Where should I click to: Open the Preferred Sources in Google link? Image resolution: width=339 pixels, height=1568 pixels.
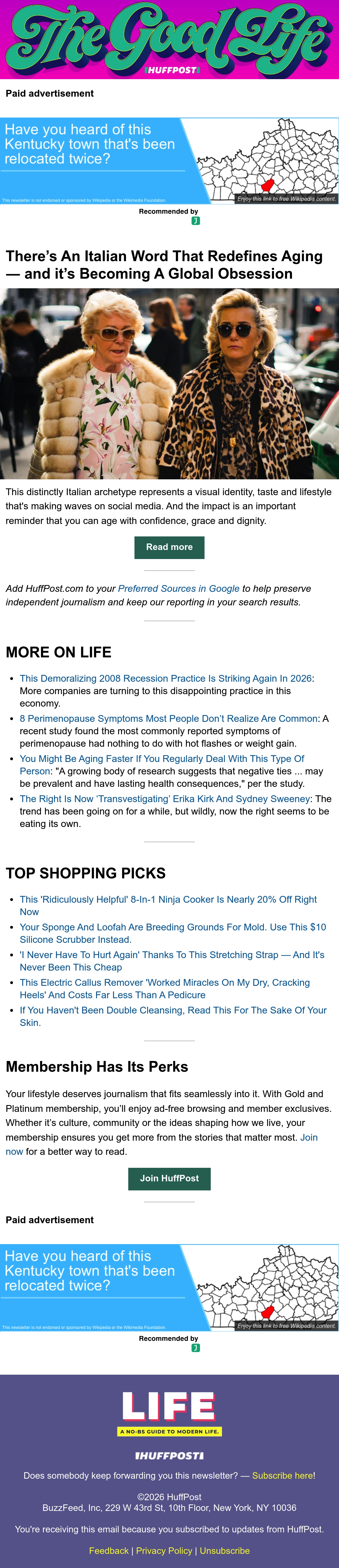point(178,589)
